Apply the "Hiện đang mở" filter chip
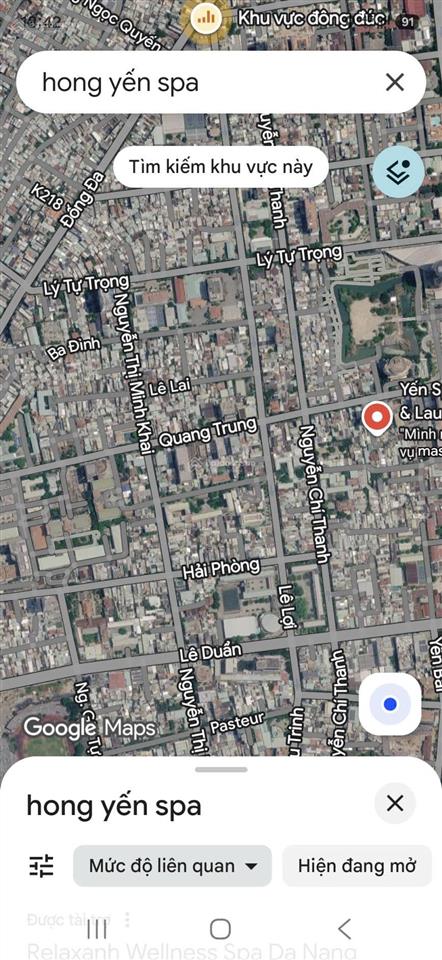 [357, 866]
